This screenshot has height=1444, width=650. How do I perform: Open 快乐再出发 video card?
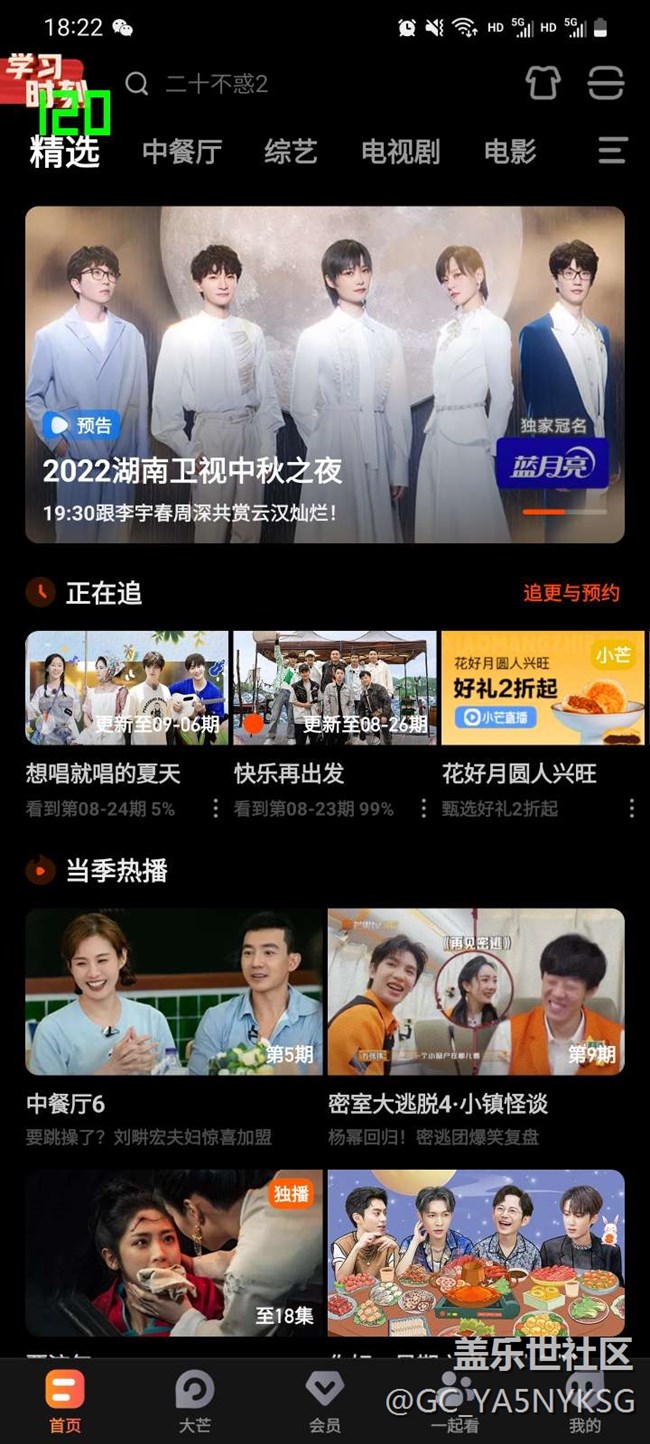(x=335, y=688)
